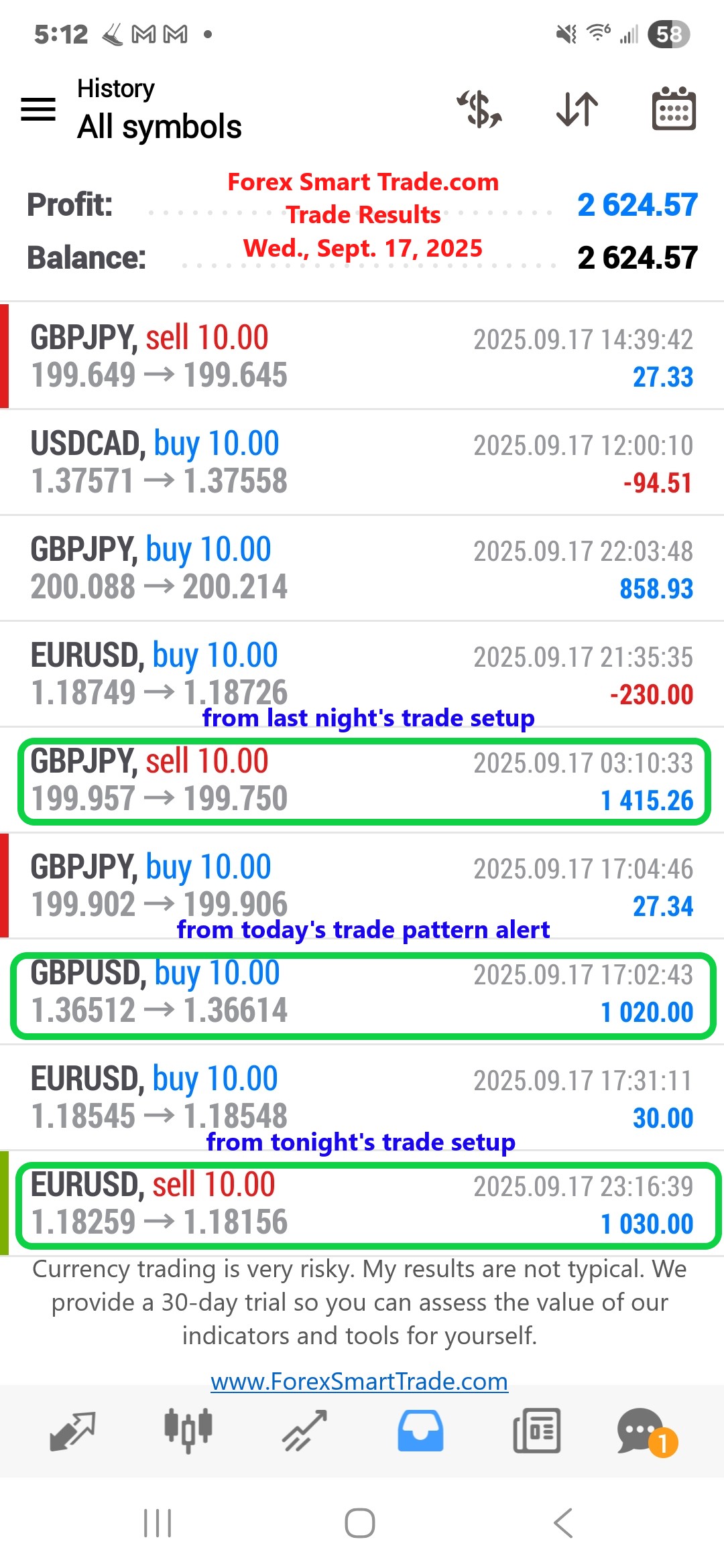
Task: Switch to the Trade tab
Action: (304, 1431)
